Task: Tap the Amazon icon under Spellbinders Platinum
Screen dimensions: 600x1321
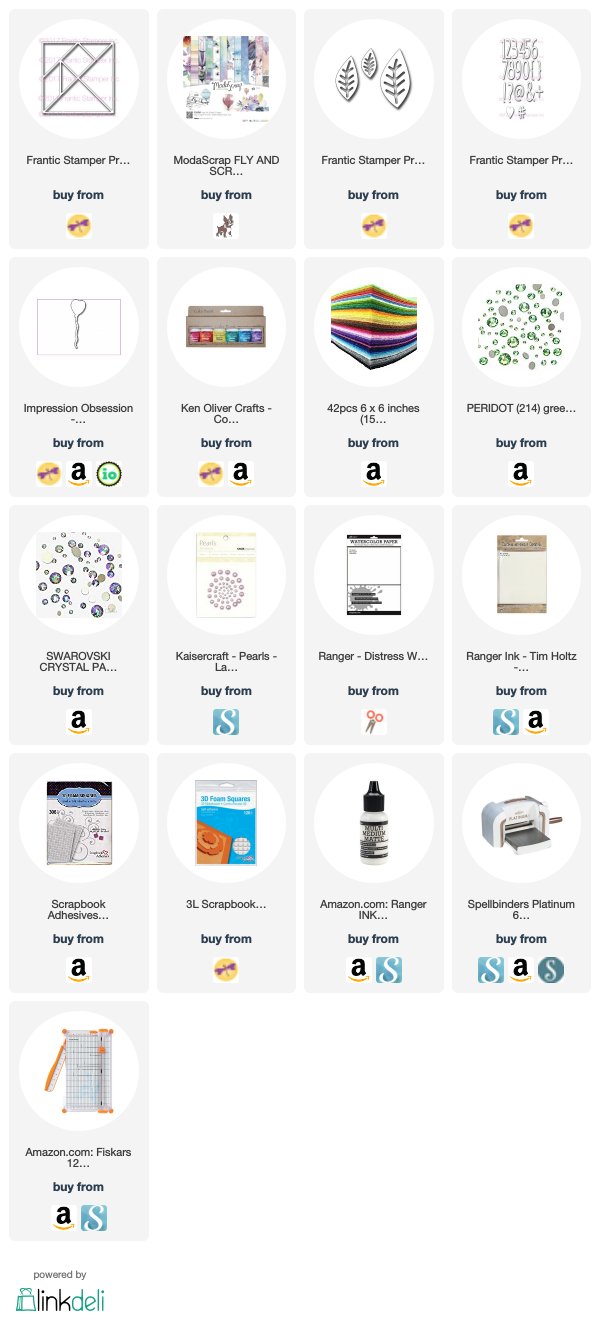Action: 521,969
